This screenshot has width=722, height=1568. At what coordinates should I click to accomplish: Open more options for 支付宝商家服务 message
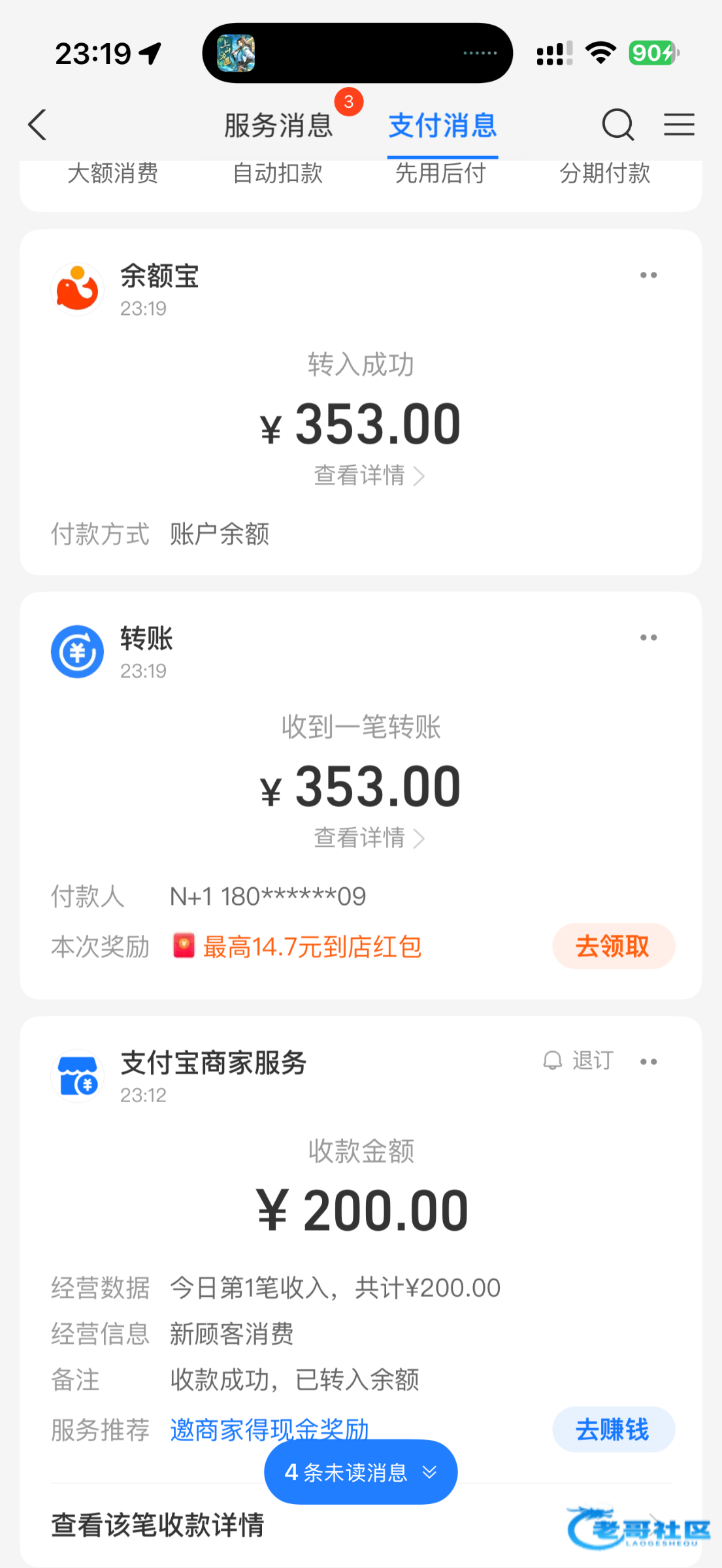(648, 1062)
